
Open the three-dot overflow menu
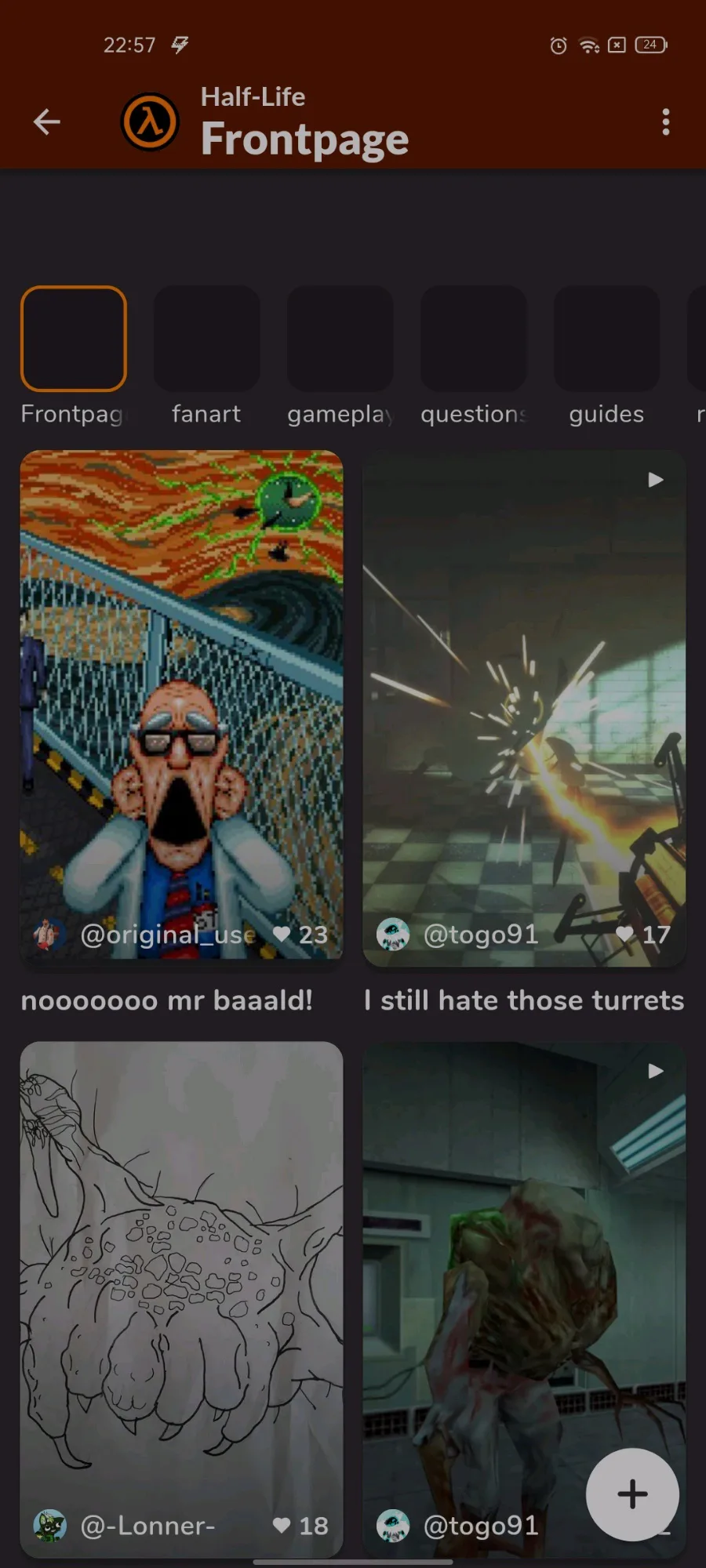665,122
